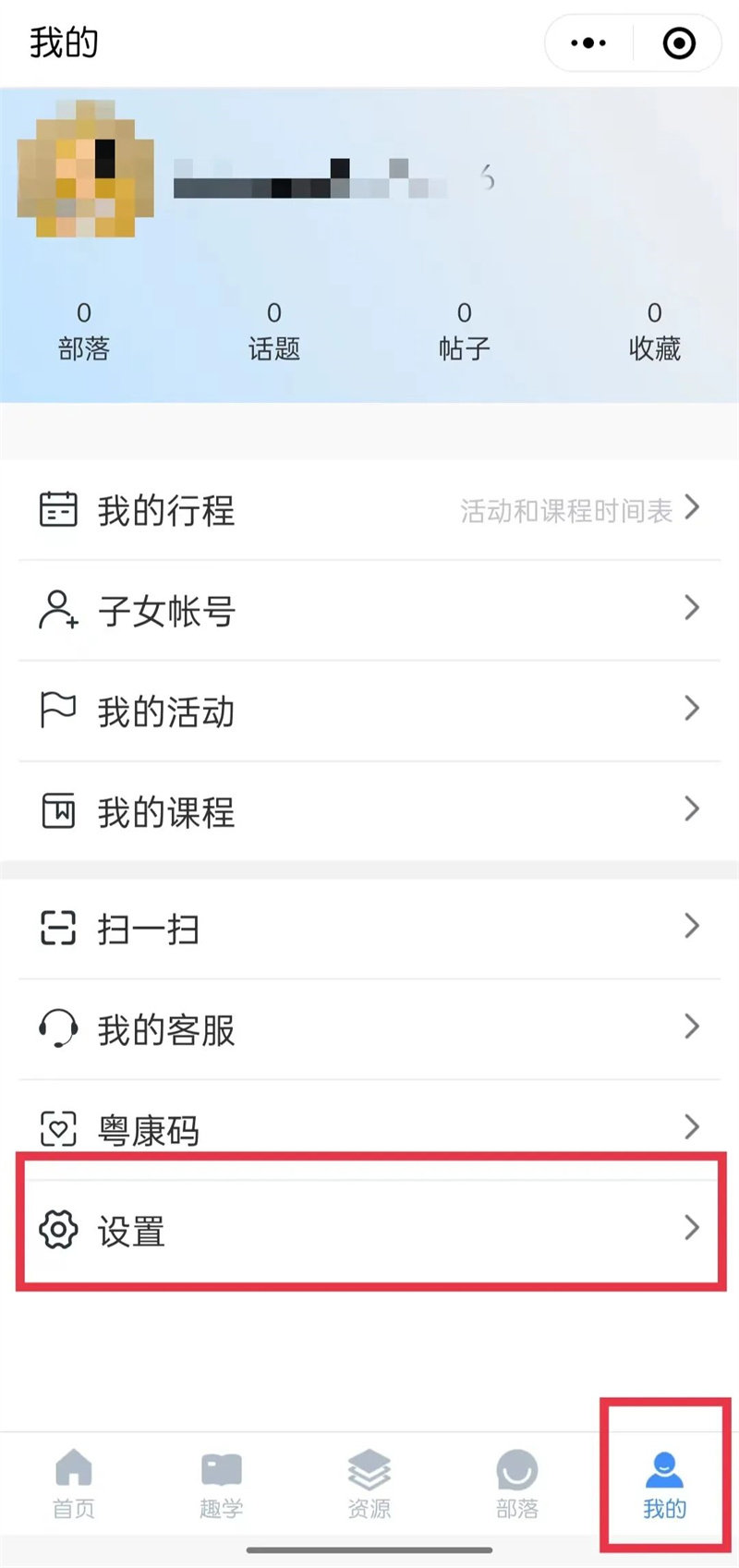Open 设置 settings row
739x1568 pixels.
pos(369,1231)
